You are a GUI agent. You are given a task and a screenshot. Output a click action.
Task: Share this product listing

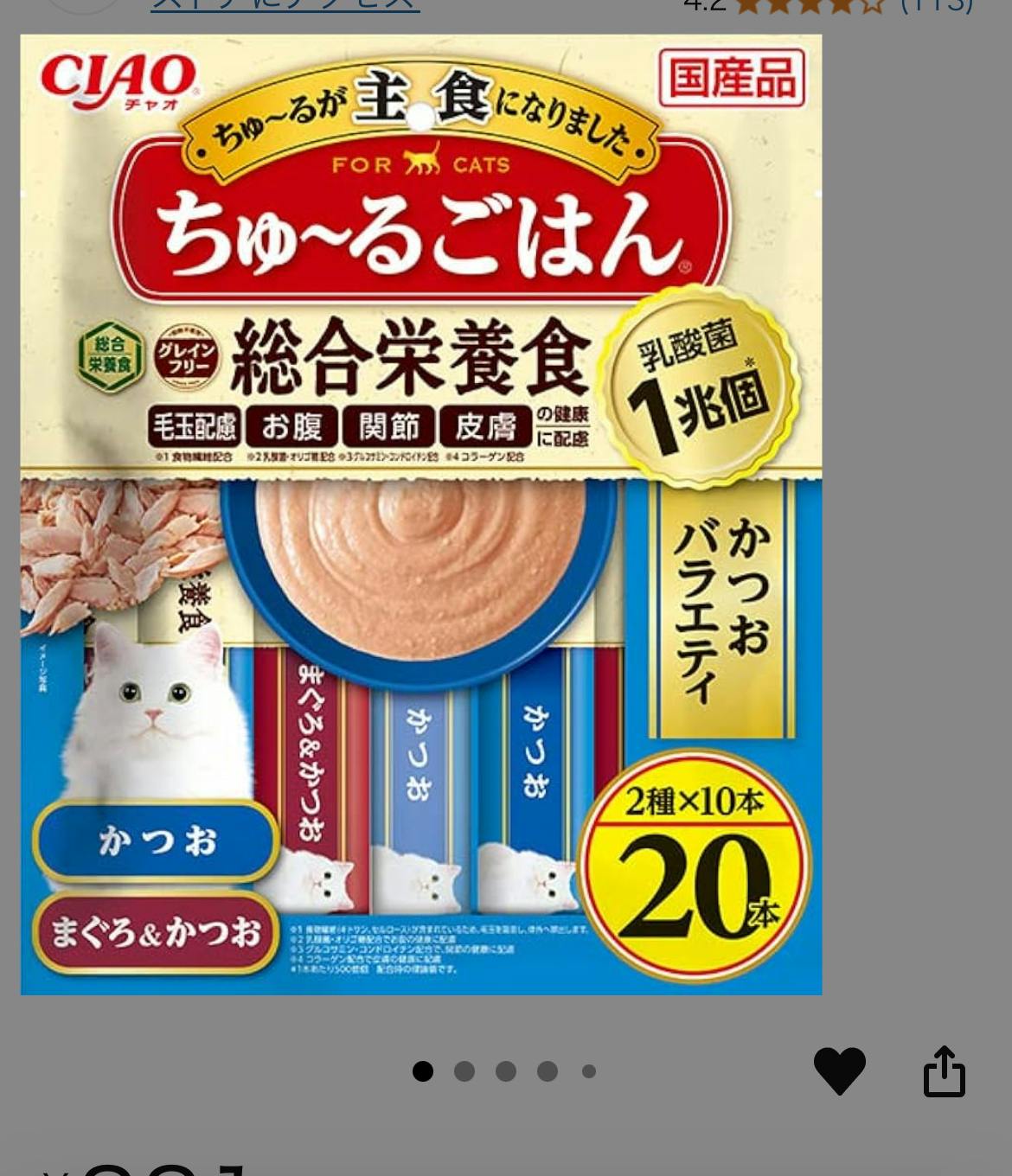point(944,1072)
